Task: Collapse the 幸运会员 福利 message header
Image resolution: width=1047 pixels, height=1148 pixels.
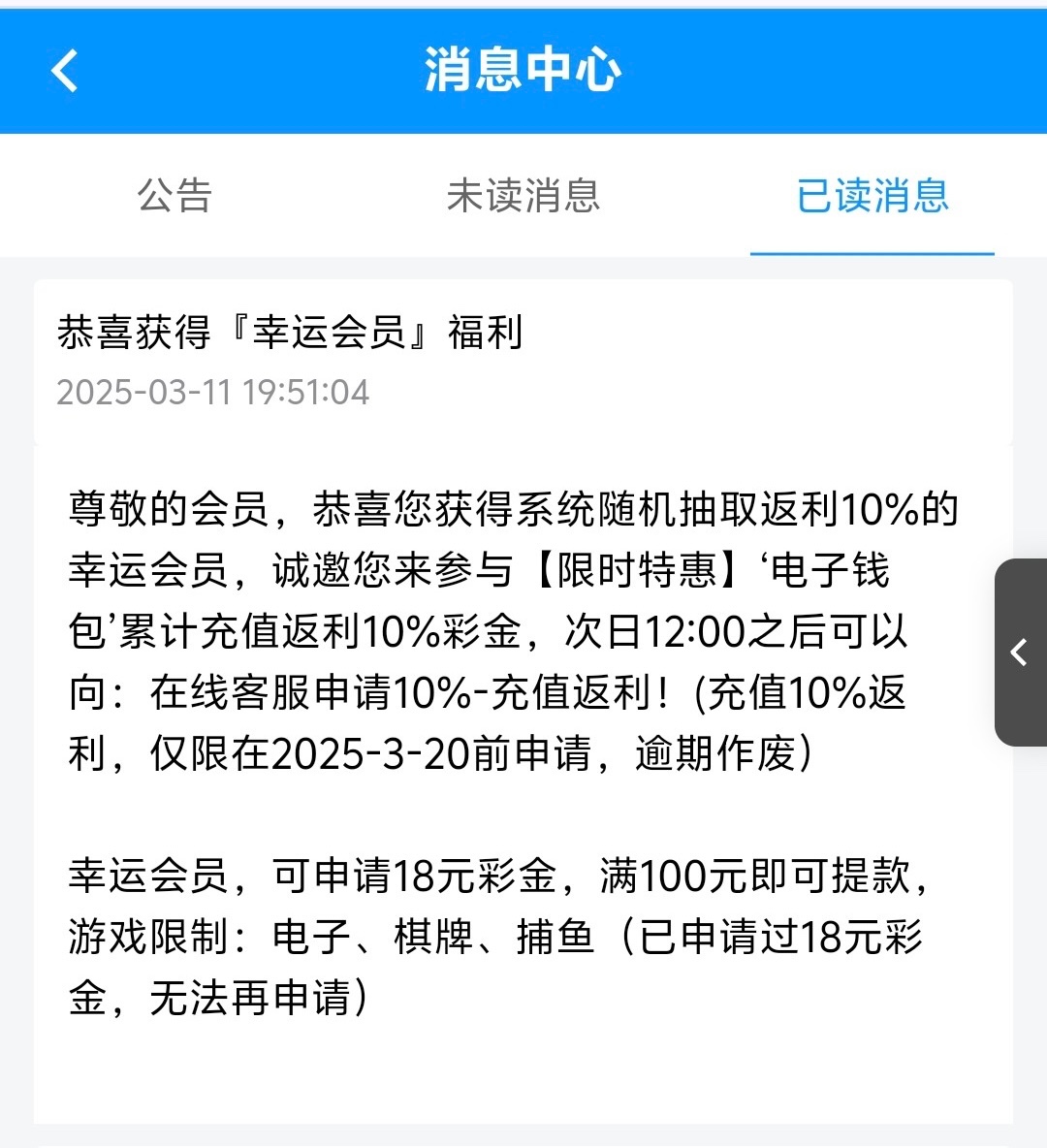Action: 523,361
